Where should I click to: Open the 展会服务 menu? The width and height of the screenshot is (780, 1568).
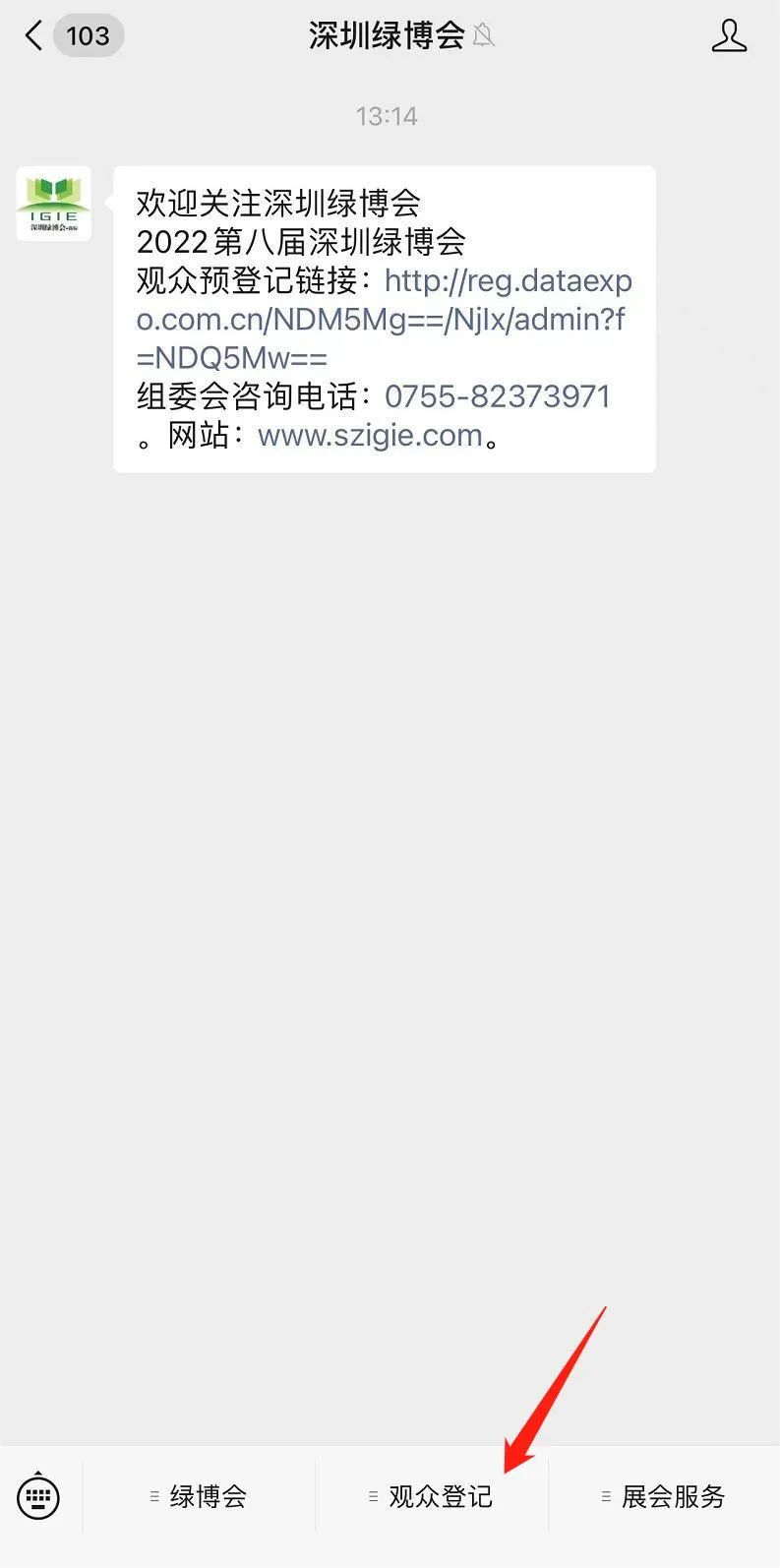664,1497
